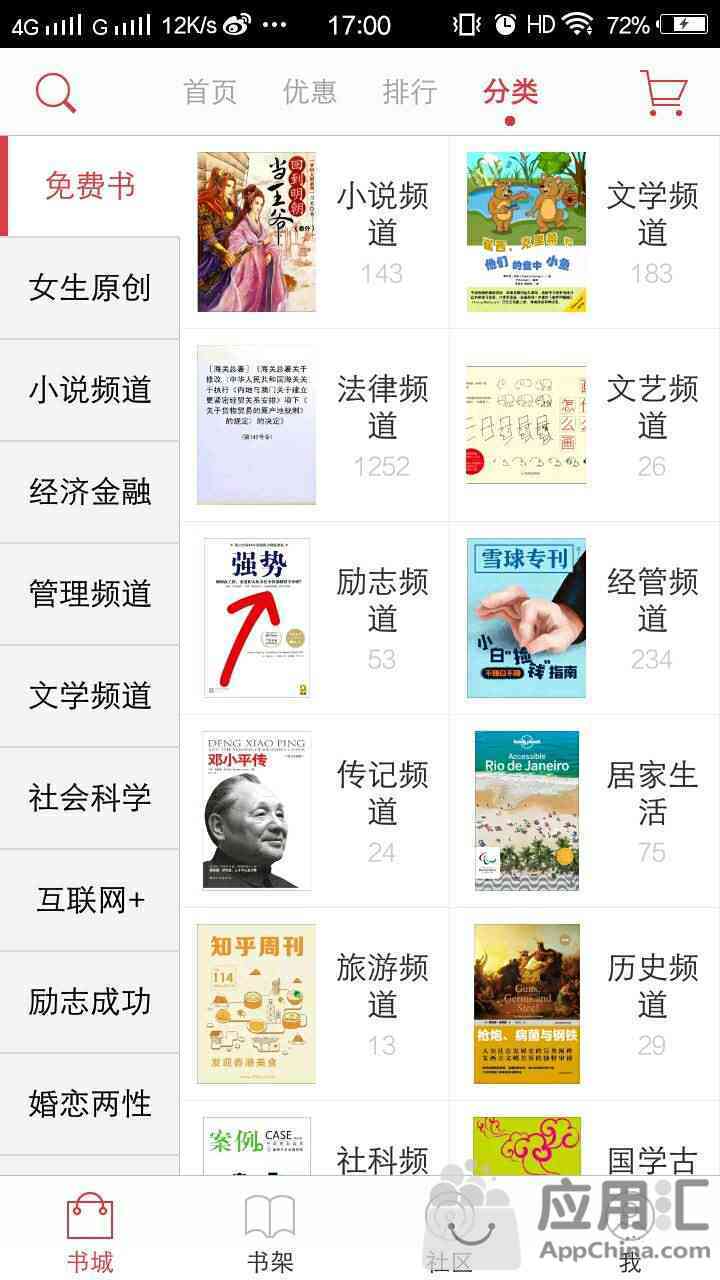Open the 法律频道 channel card
The height and width of the screenshot is (1280, 720).
coord(315,425)
